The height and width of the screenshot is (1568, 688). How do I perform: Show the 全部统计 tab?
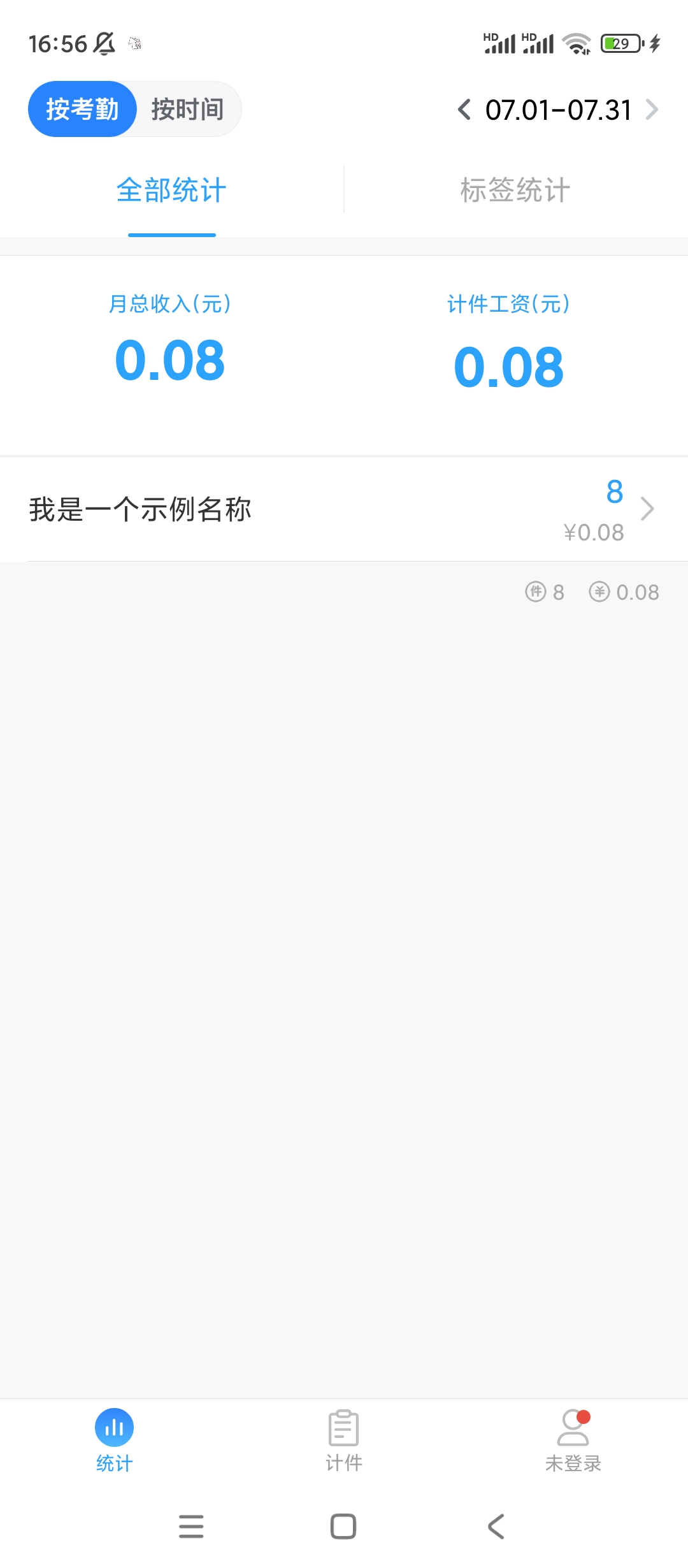[x=171, y=190]
